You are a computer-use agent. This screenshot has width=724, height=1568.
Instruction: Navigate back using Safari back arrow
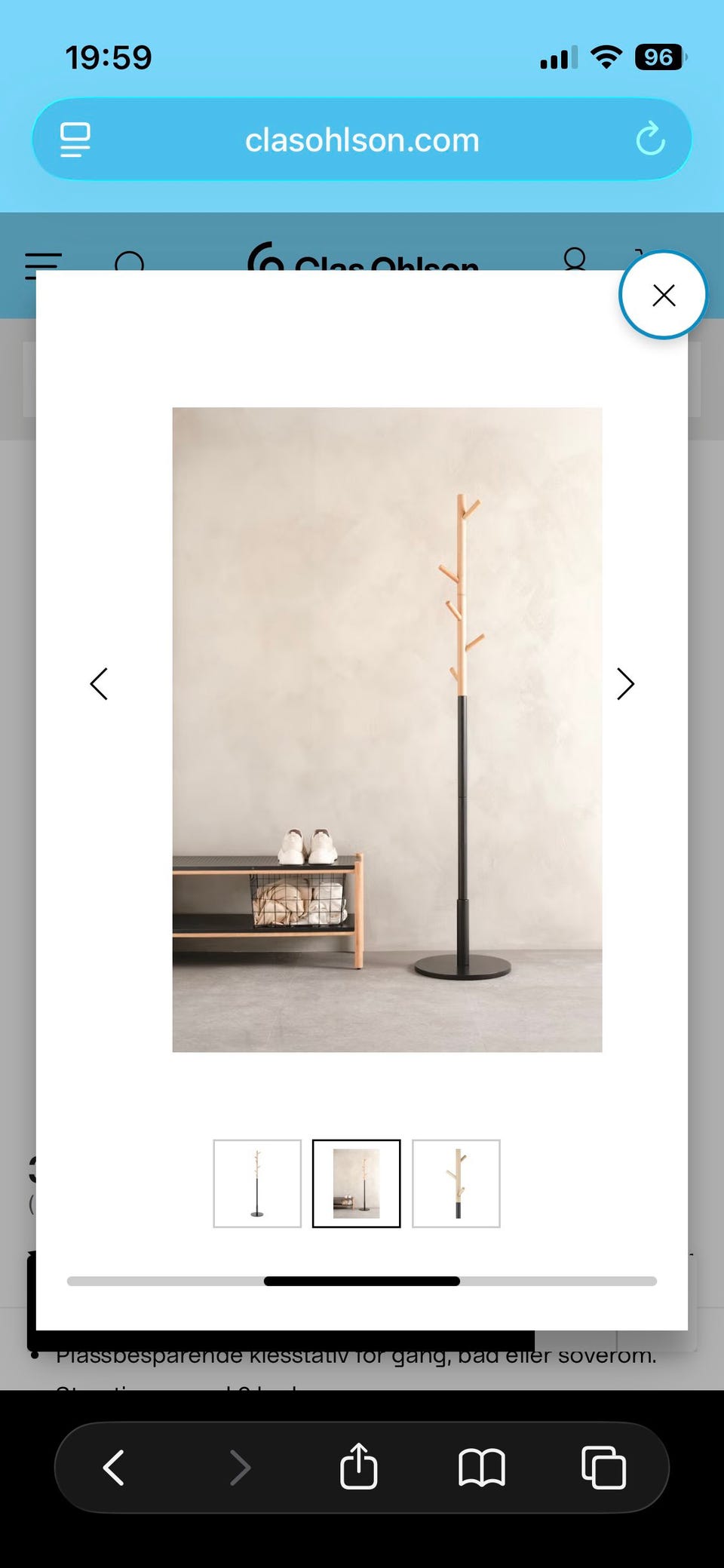click(114, 1466)
